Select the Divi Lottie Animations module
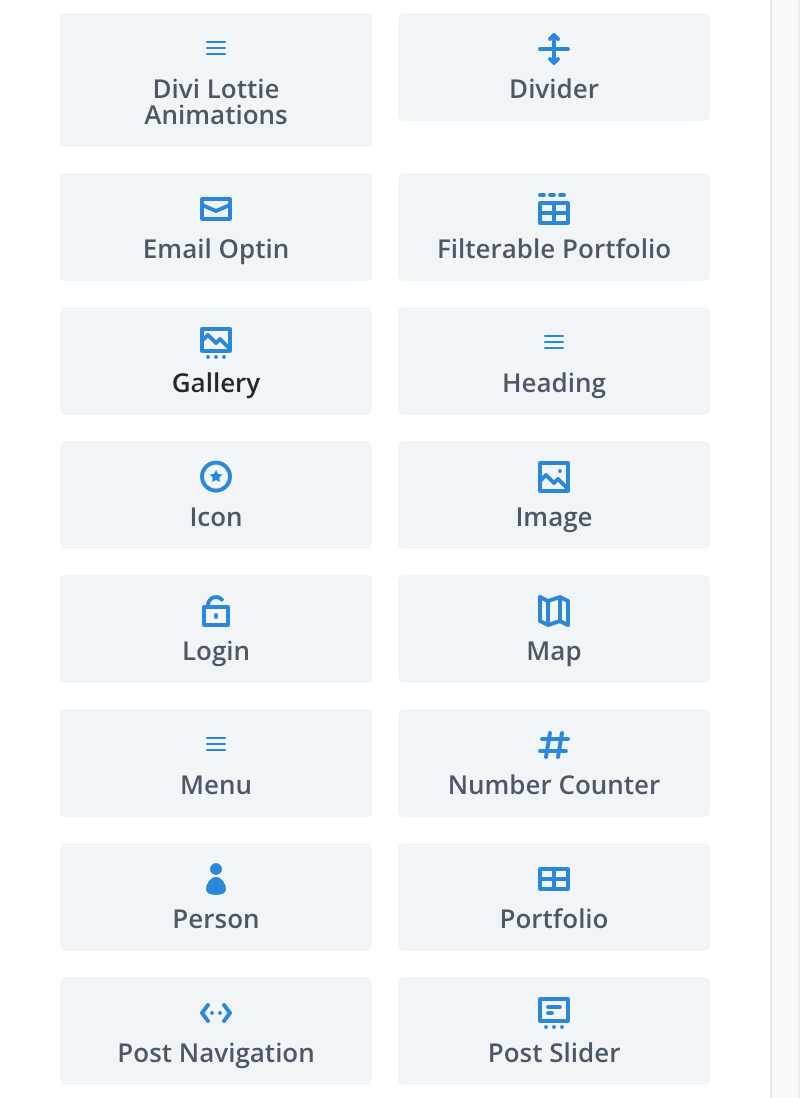This screenshot has height=1098, width=800. pyautogui.click(x=216, y=80)
